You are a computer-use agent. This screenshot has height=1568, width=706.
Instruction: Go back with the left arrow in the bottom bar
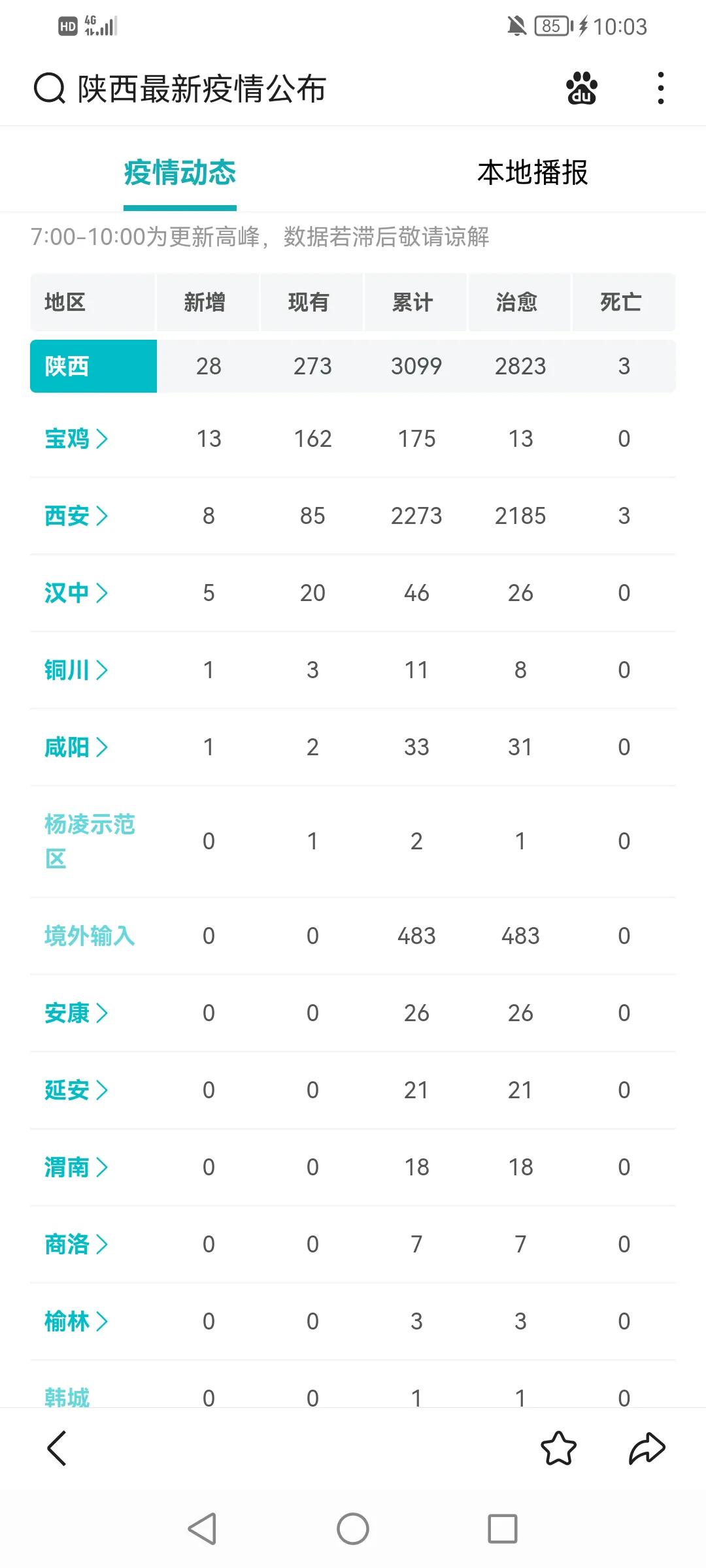(x=57, y=1448)
